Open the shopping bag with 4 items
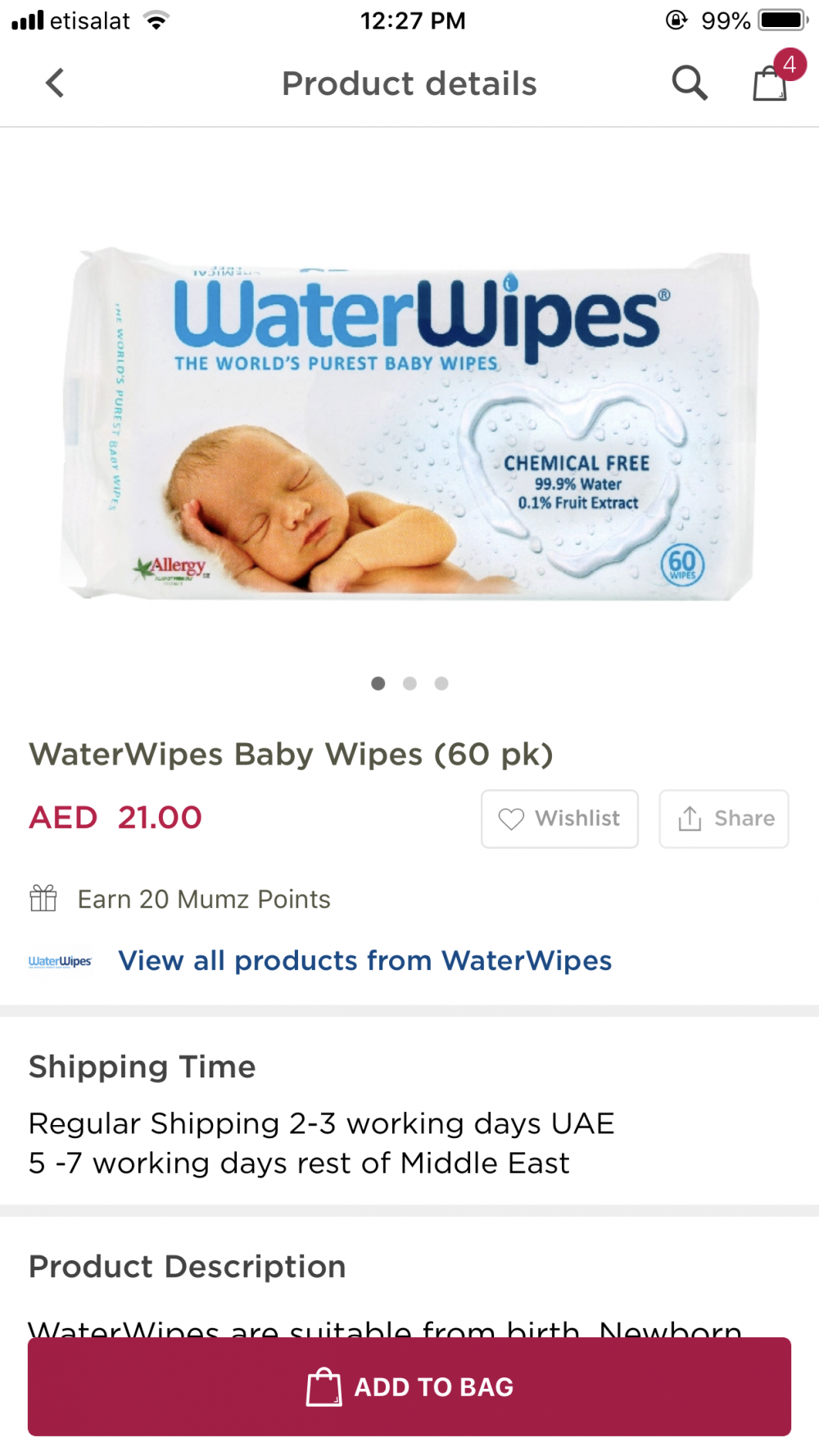The image size is (819, 1456). click(x=771, y=81)
